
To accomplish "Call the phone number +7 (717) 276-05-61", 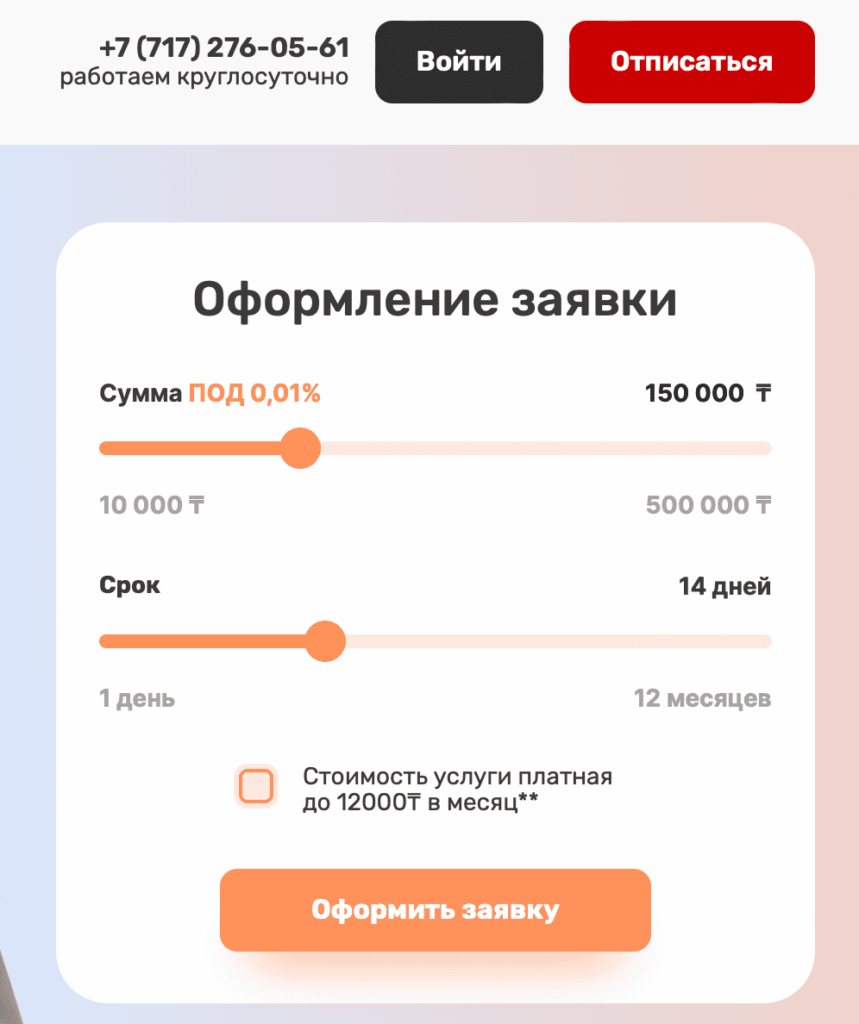I will (x=224, y=47).
